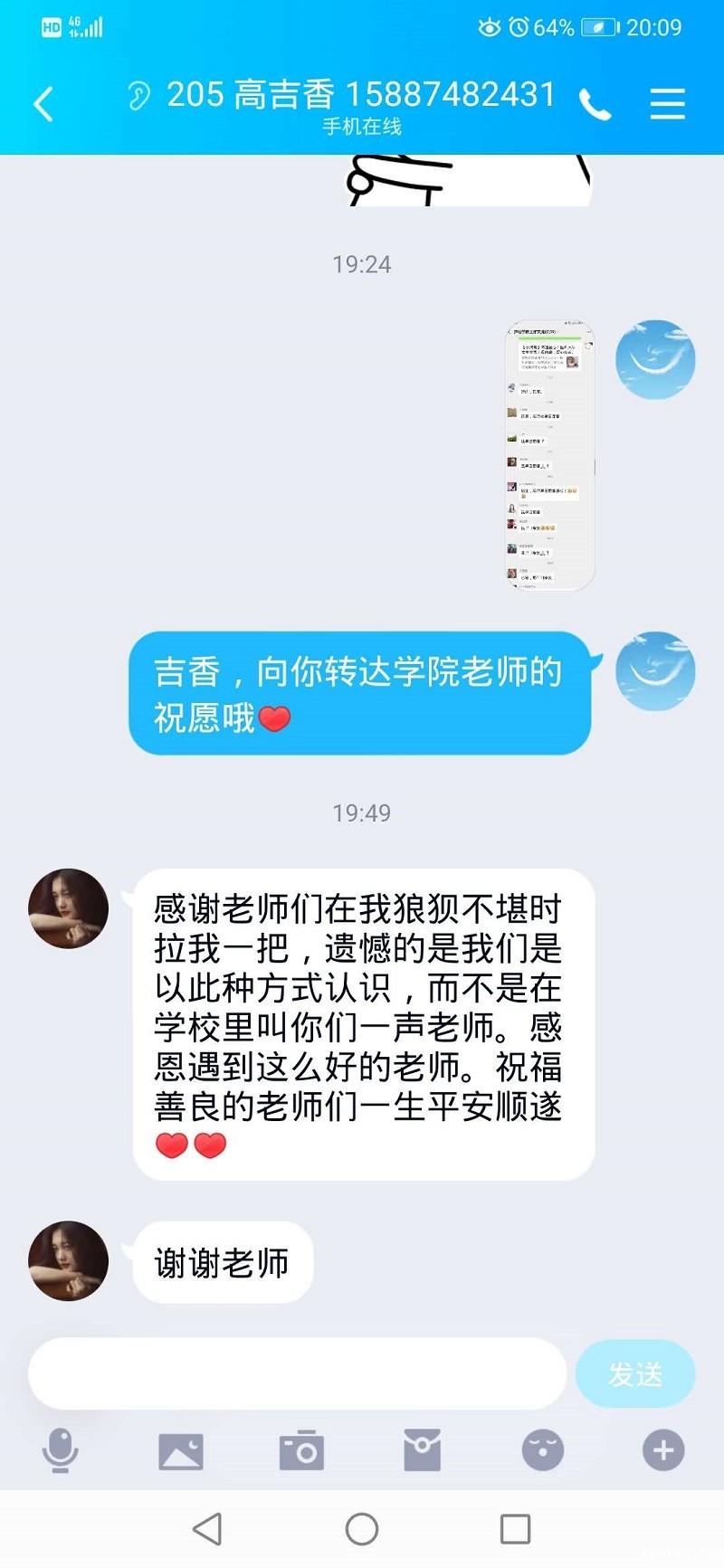Focus the message input field
724x1568 pixels.
(297, 1373)
